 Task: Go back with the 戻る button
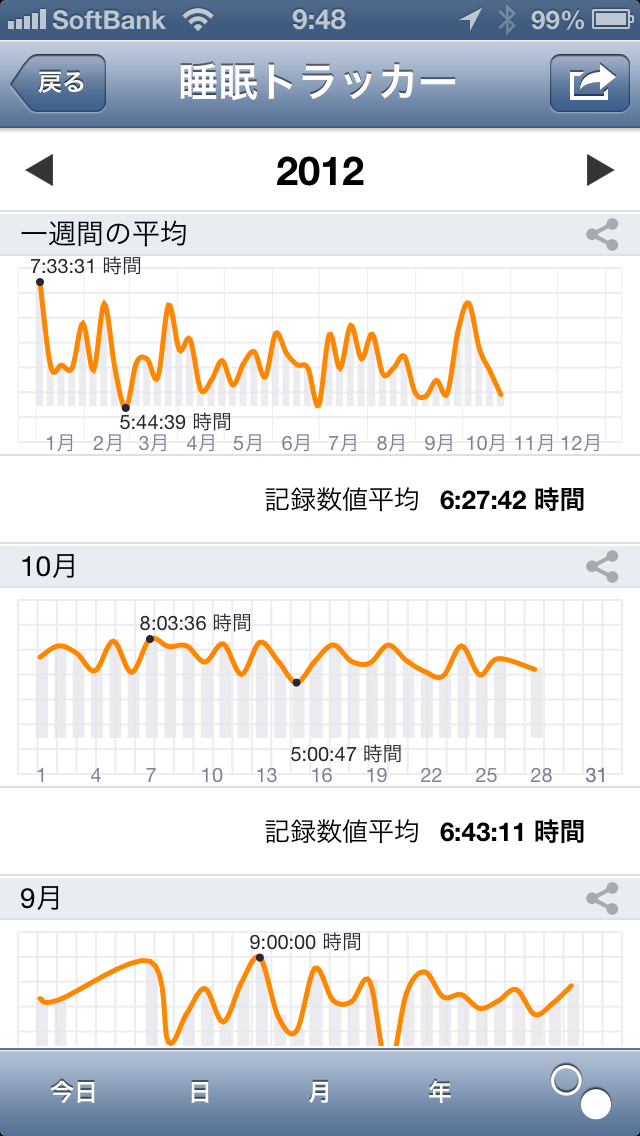click(59, 83)
